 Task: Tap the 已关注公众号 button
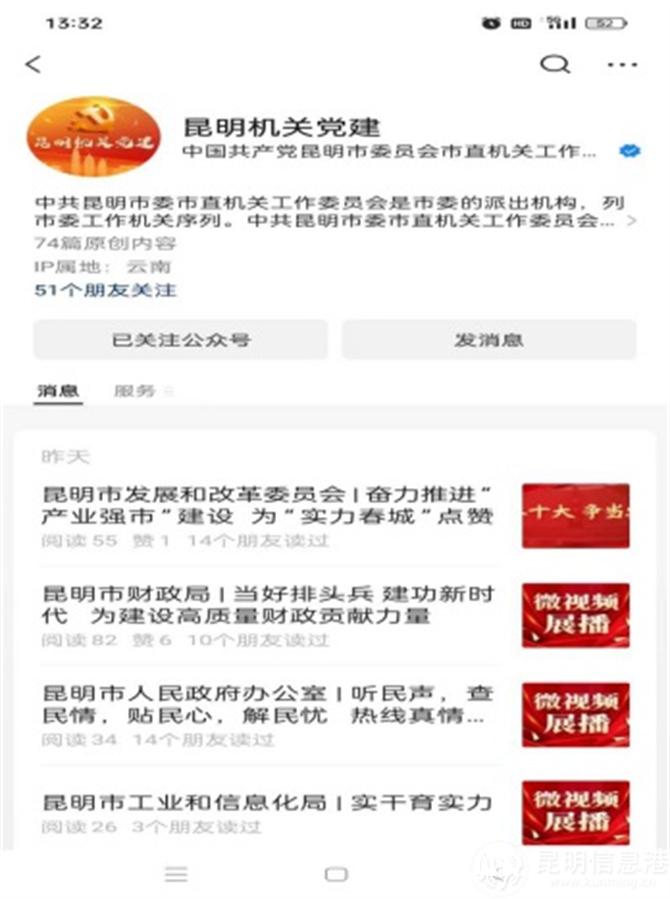pyautogui.click(x=181, y=340)
